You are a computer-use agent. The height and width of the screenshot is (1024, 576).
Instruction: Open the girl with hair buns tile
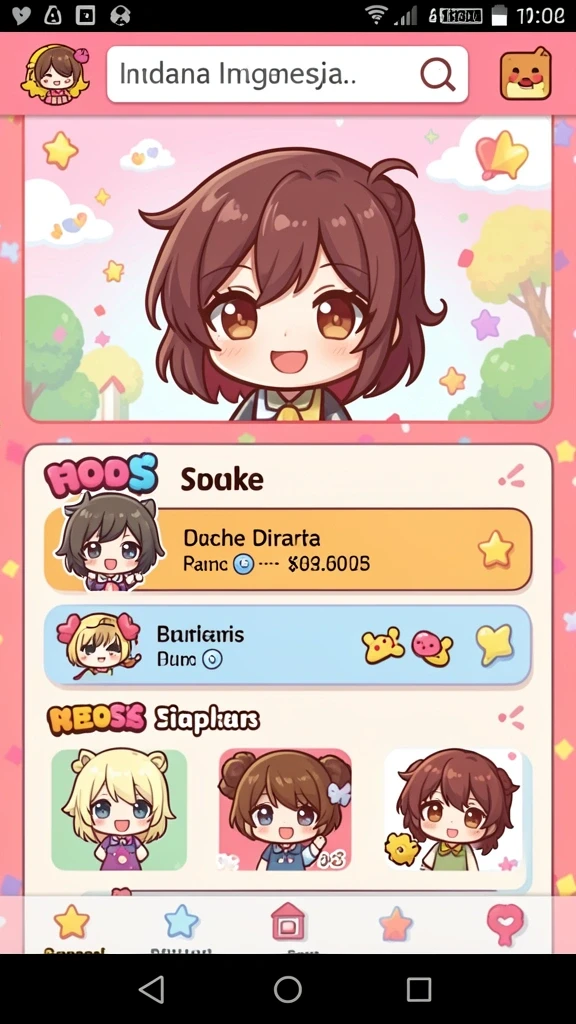pyautogui.click(x=285, y=810)
